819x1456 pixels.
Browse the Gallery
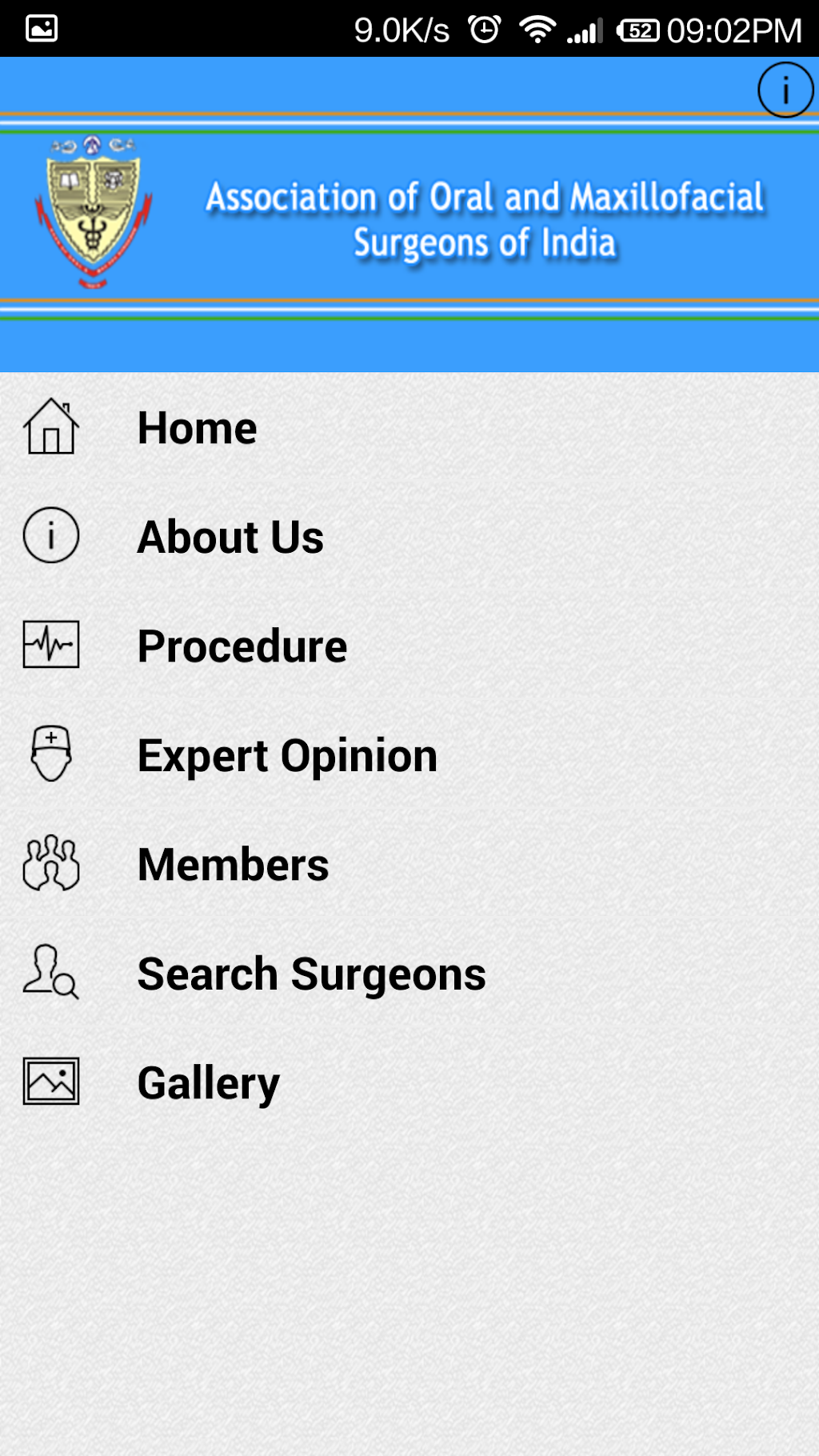tap(208, 1083)
